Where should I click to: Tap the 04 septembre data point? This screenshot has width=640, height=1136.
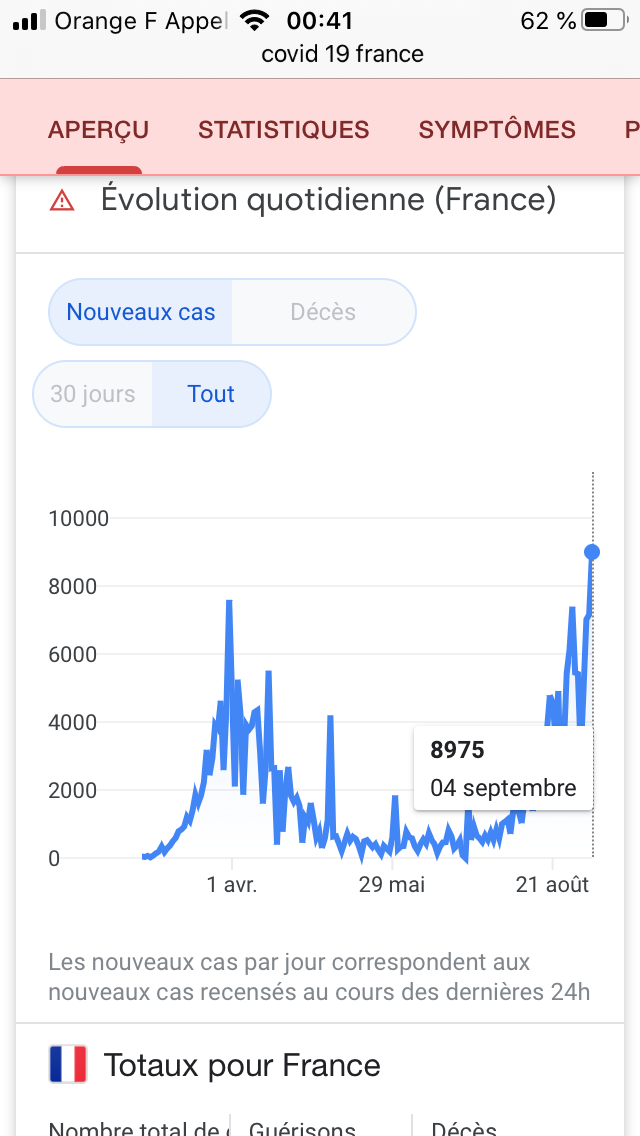point(591,552)
